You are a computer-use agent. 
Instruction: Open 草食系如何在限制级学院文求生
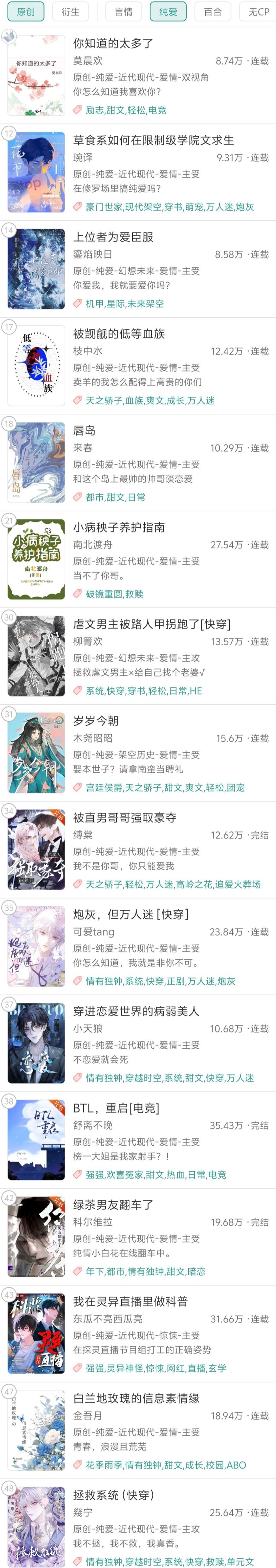click(x=153, y=141)
